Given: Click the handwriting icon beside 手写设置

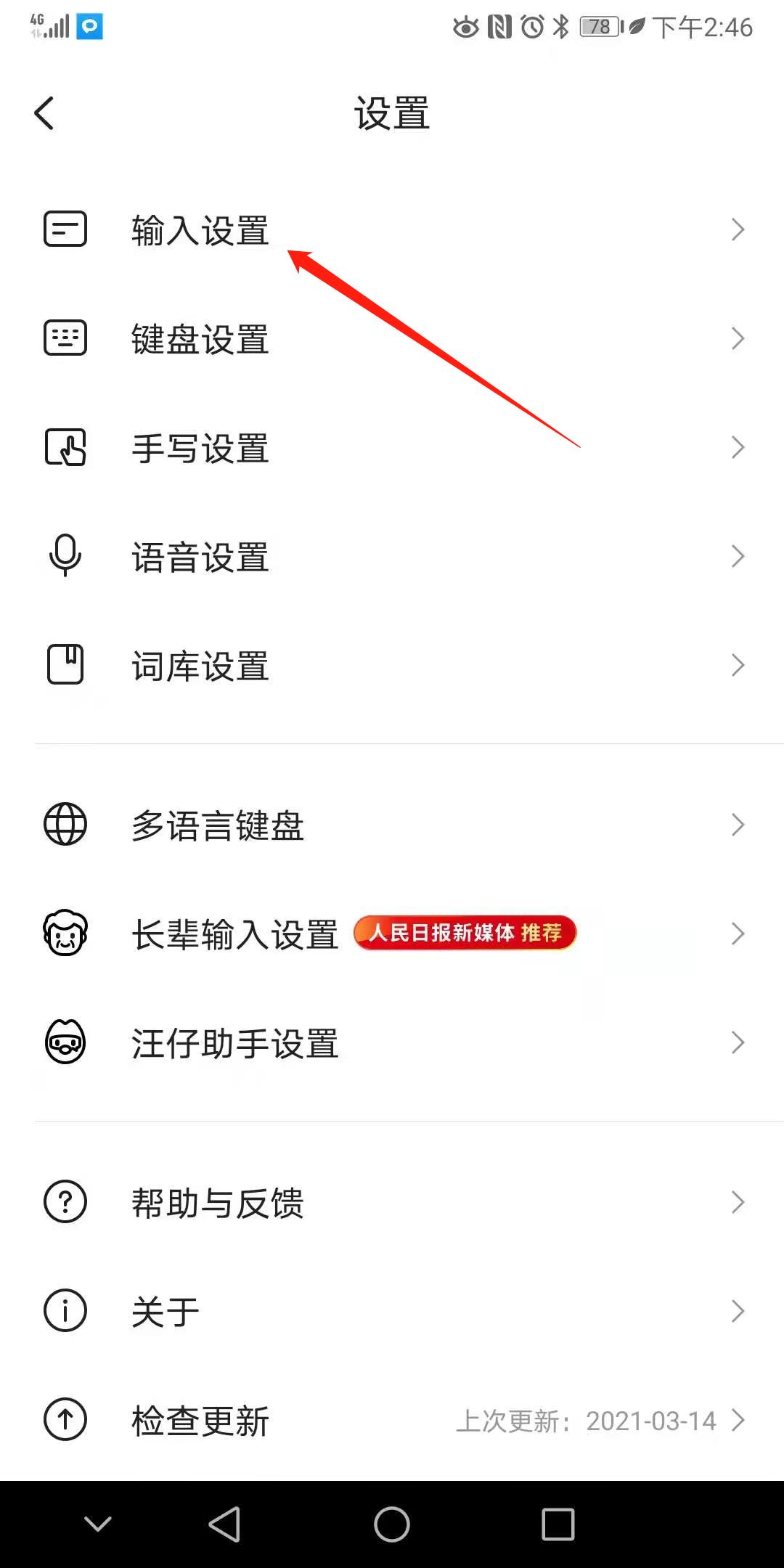Looking at the screenshot, I should [x=65, y=448].
